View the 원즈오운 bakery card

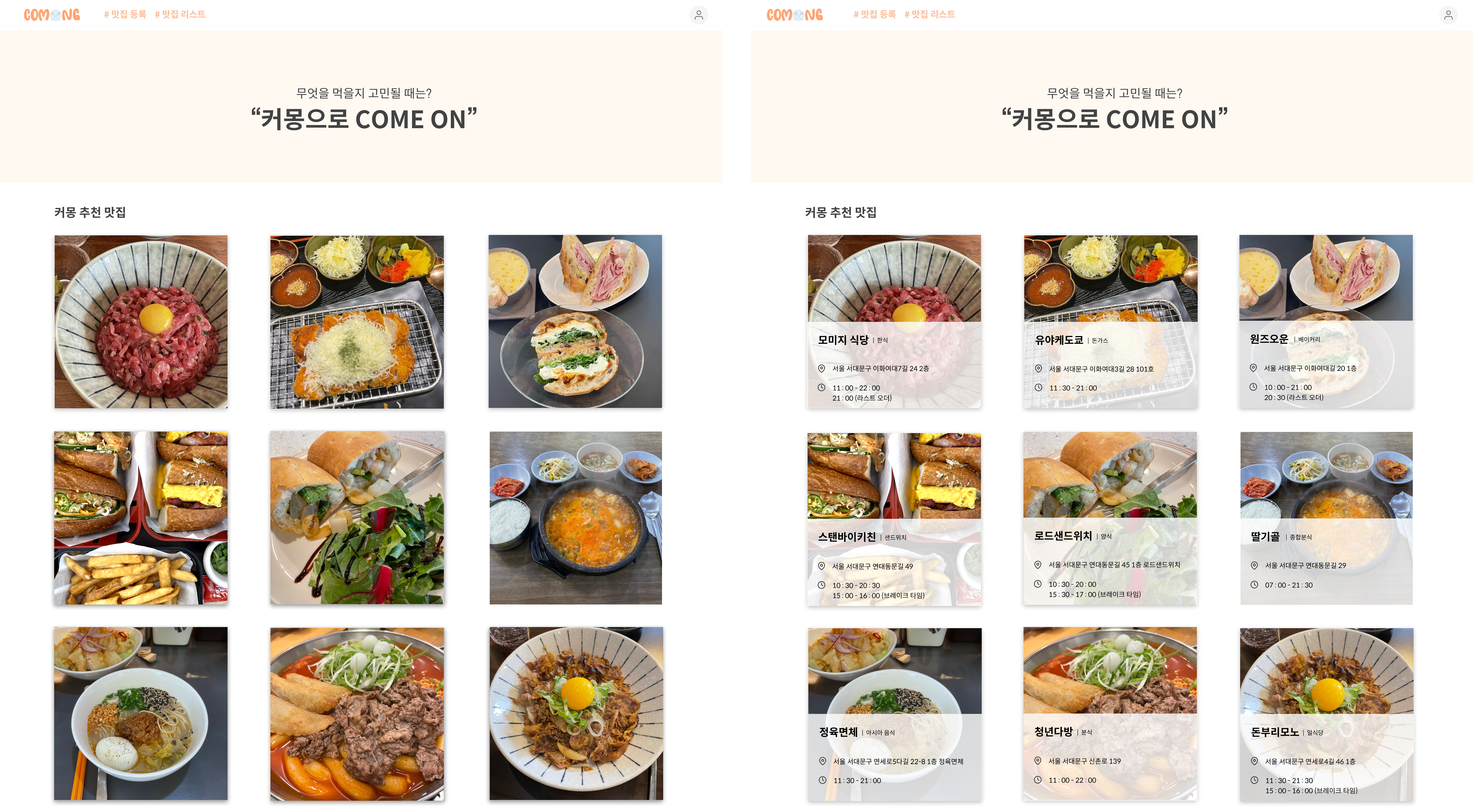click(x=1326, y=322)
